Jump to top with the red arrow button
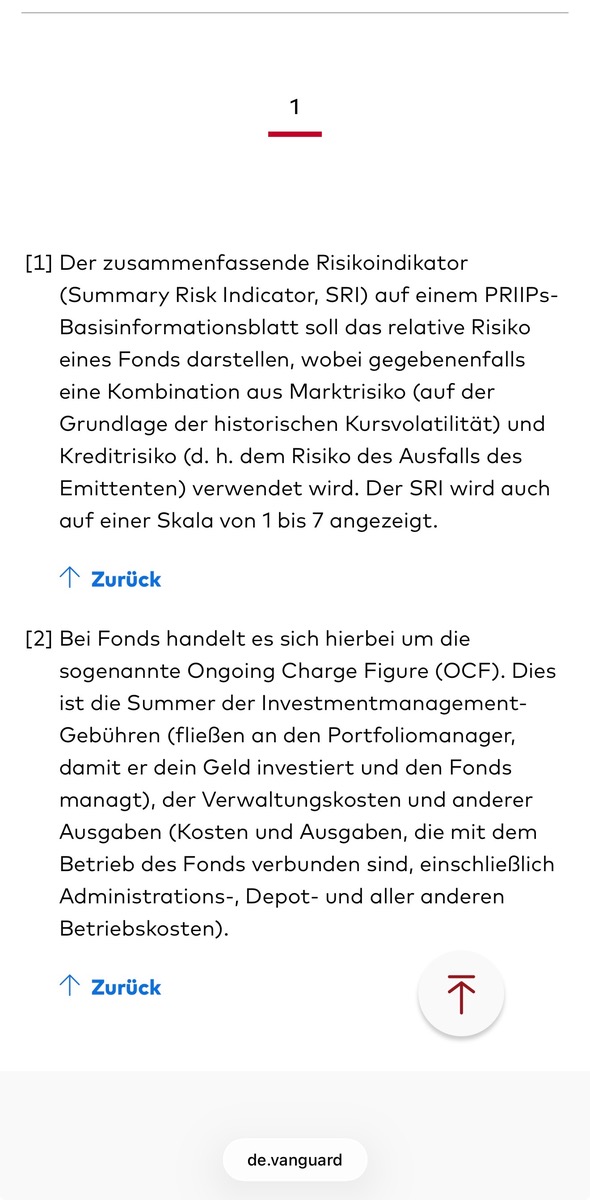This screenshot has height=1200, width=590. [461, 993]
